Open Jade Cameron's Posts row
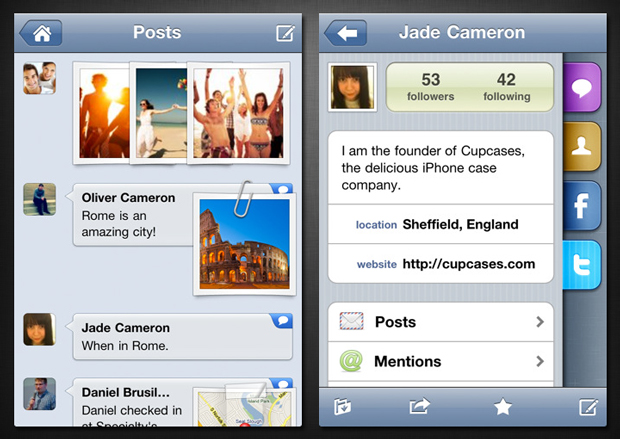The width and height of the screenshot is (620, 439). tap(441, 322)
